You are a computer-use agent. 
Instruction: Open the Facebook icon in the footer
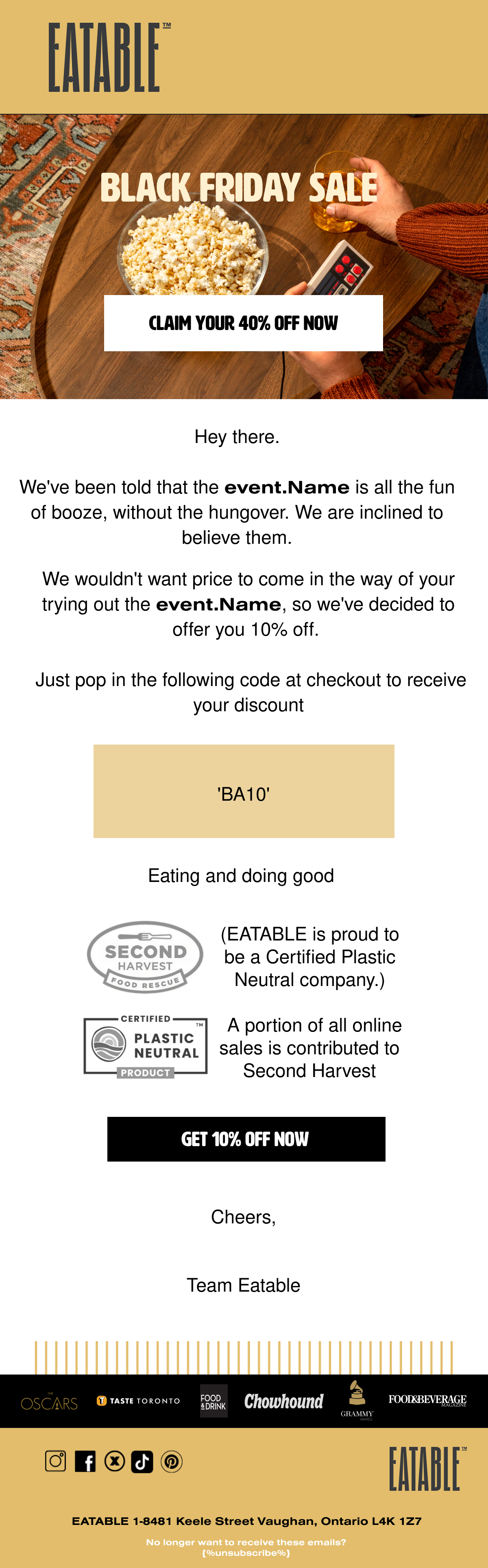pos(85,1462)
